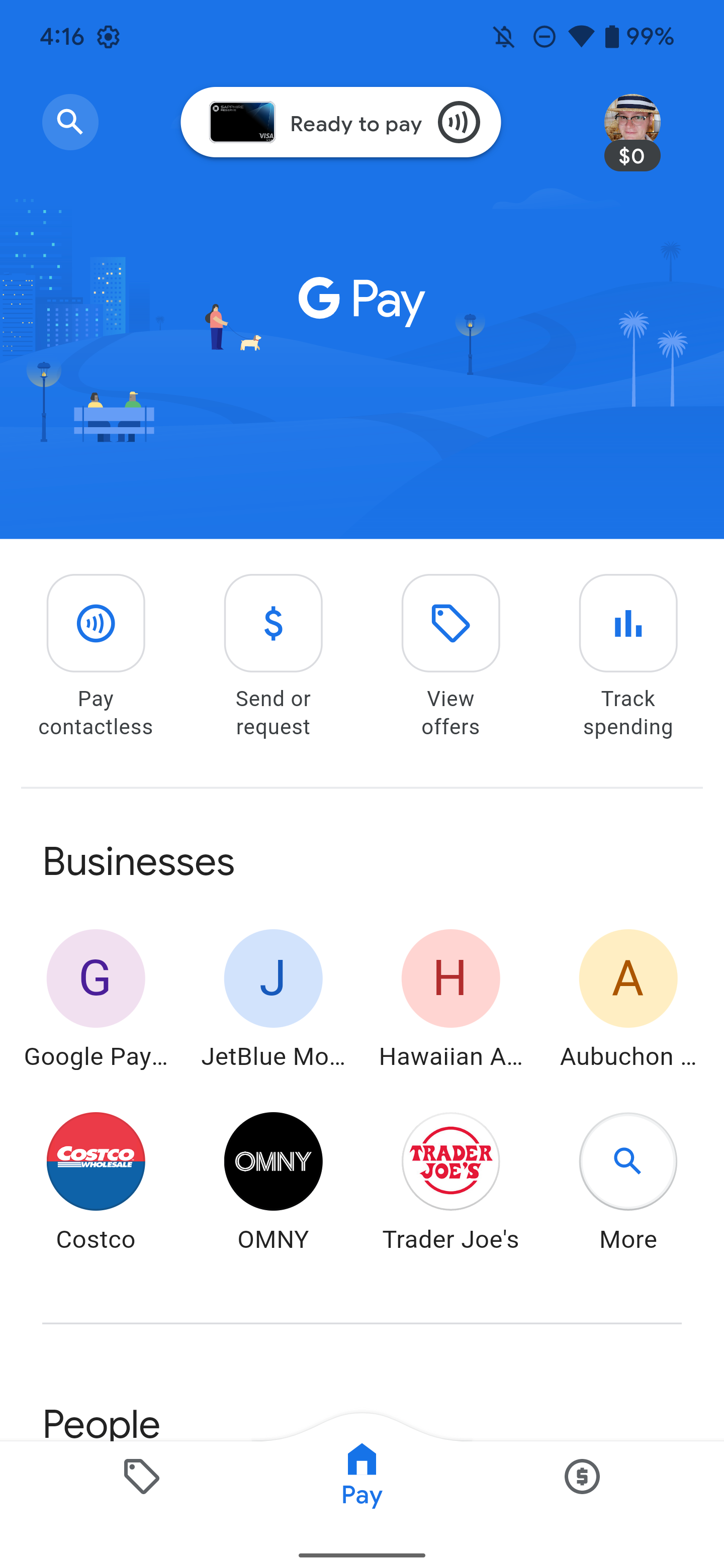This screenshot has width=724, height=1568.
Task: Open Send or request money
Action: 273,623
